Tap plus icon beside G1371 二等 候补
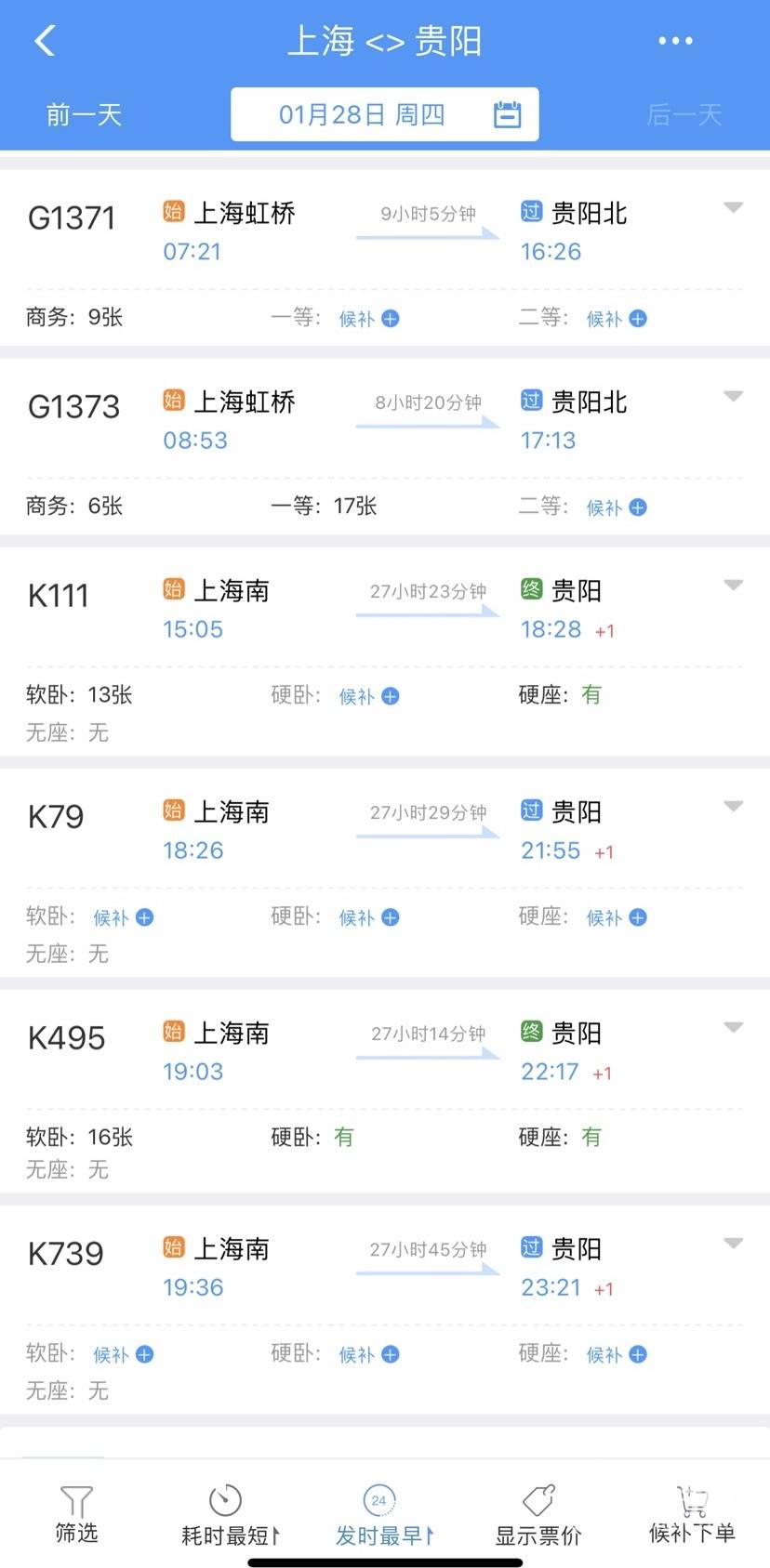 point(637,319)
